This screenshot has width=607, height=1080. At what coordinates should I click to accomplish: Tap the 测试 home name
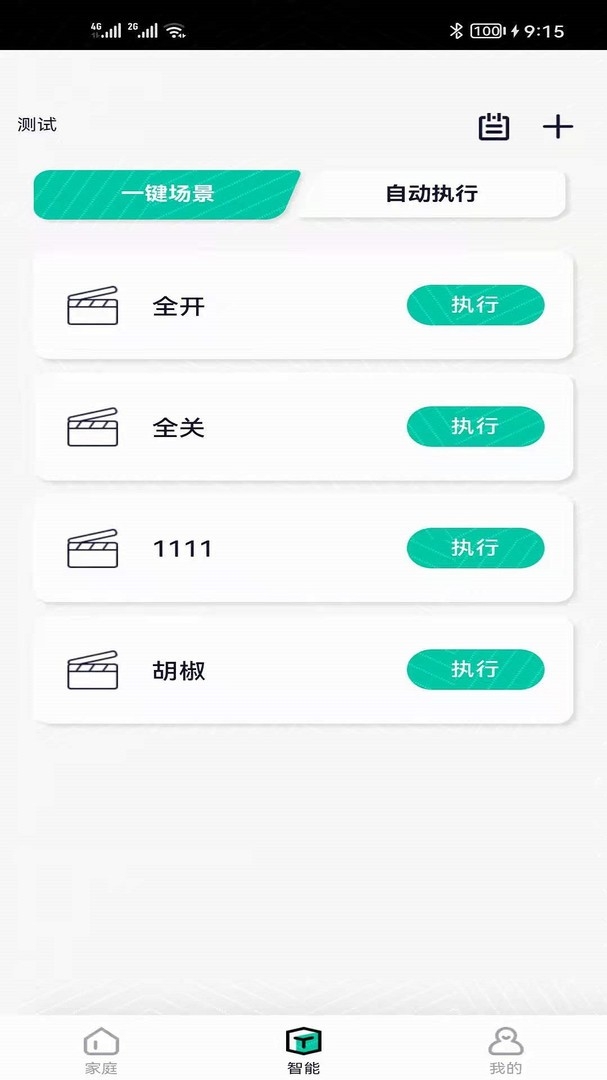click(x=37, y=125)
